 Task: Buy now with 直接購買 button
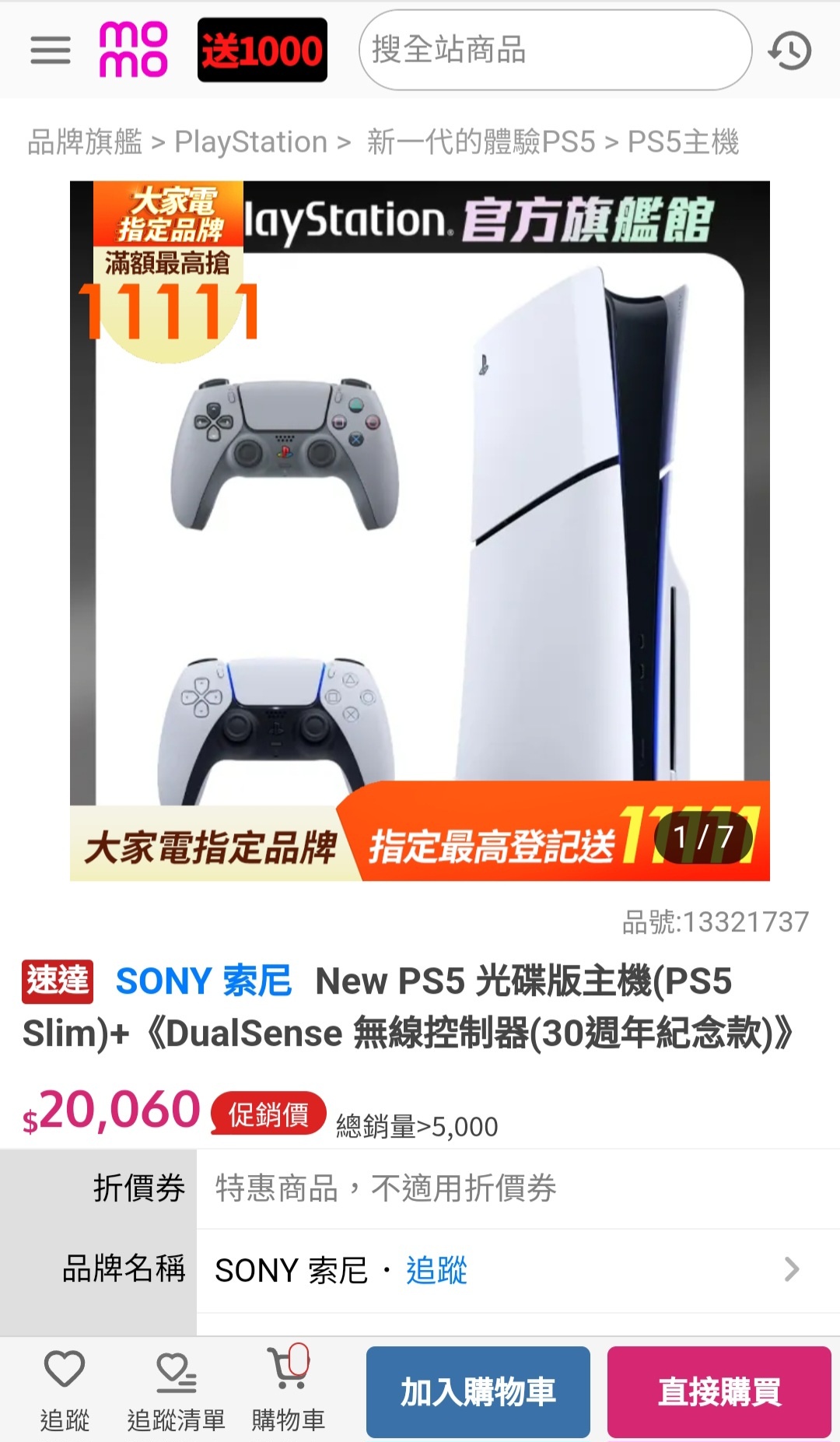coord(719,1391)
